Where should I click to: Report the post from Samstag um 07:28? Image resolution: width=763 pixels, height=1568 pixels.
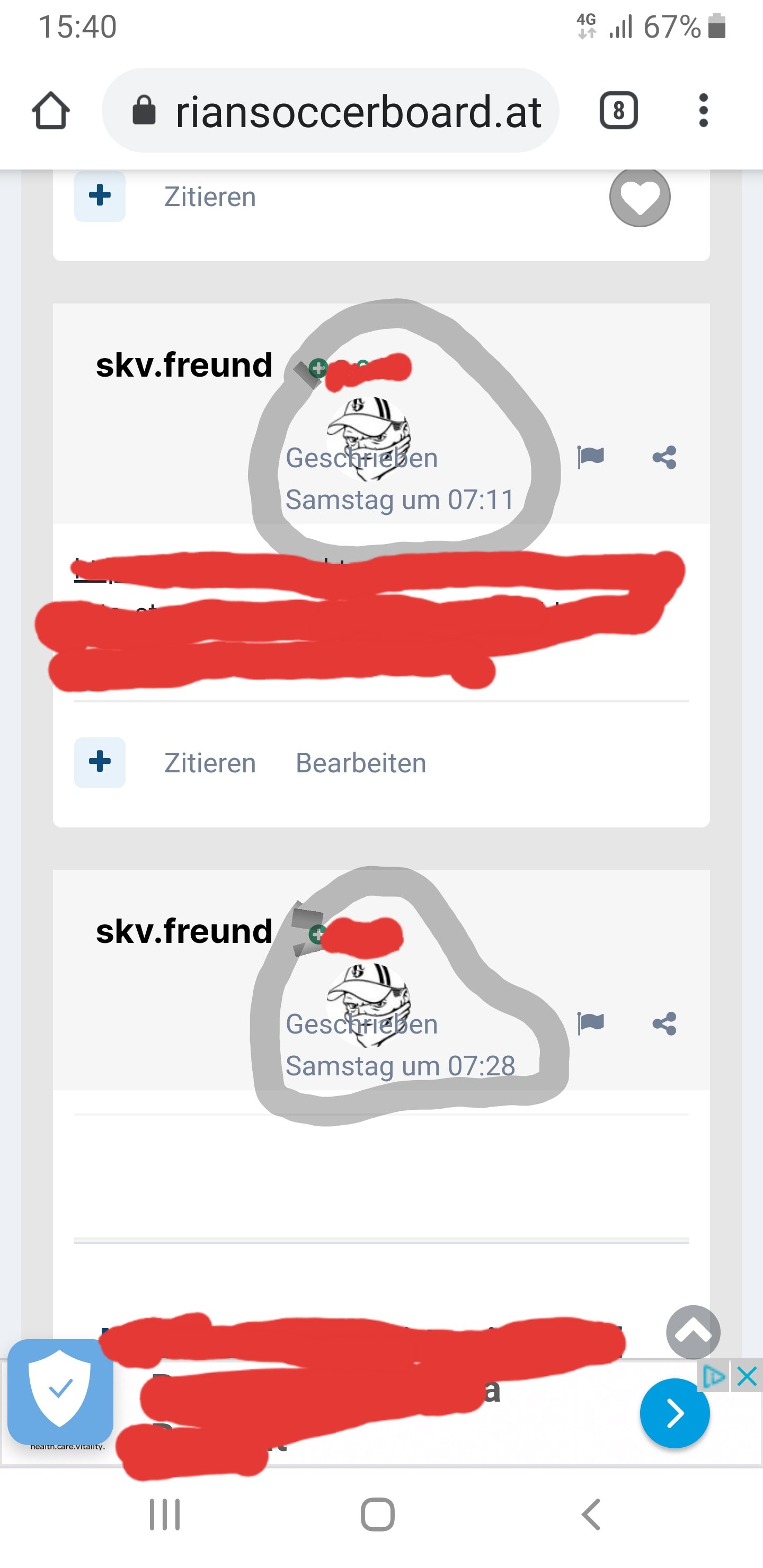point(591,1023)
